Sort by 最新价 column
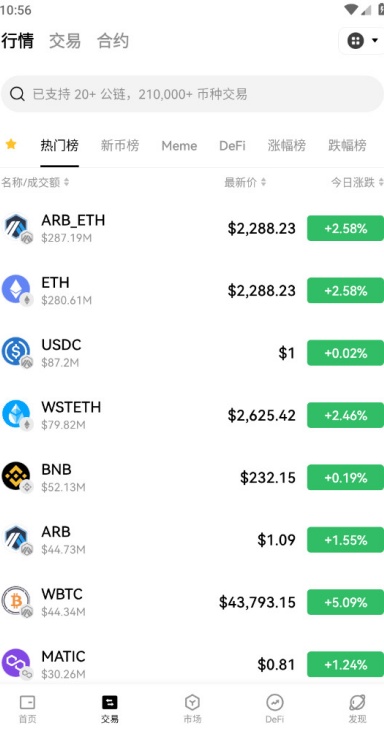 (245, 182)
